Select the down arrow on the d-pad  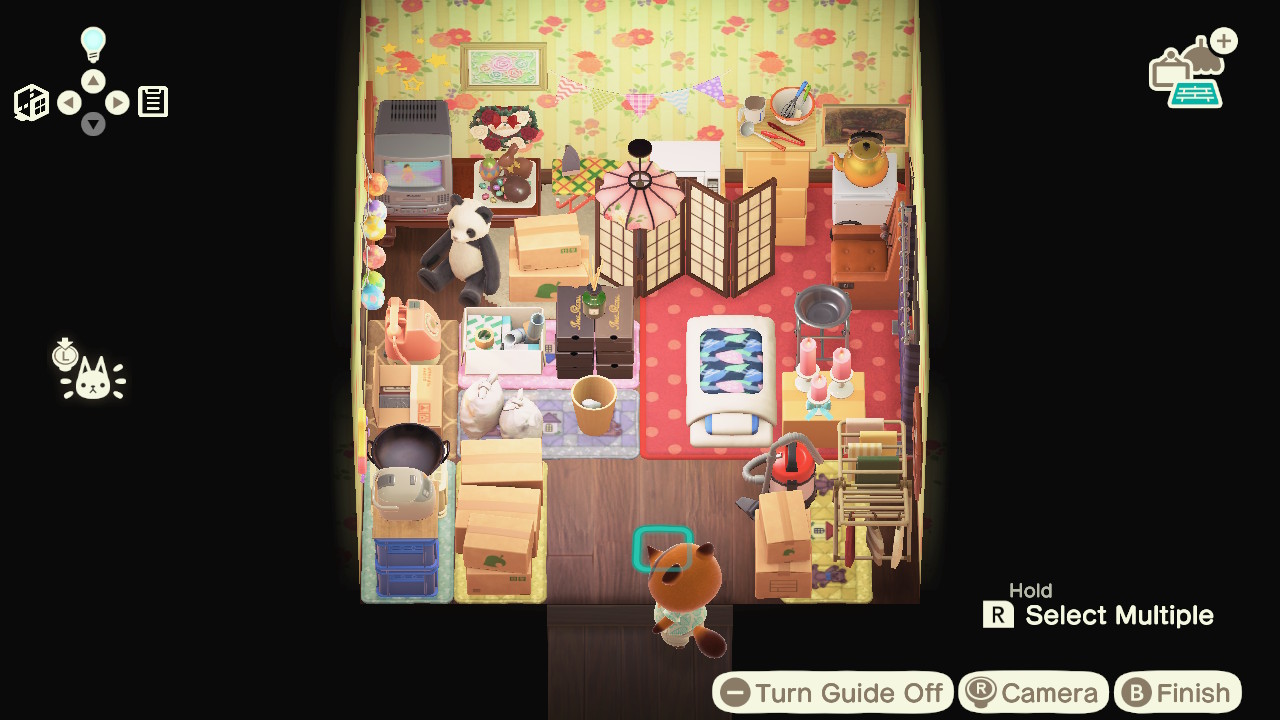point(93,124)
